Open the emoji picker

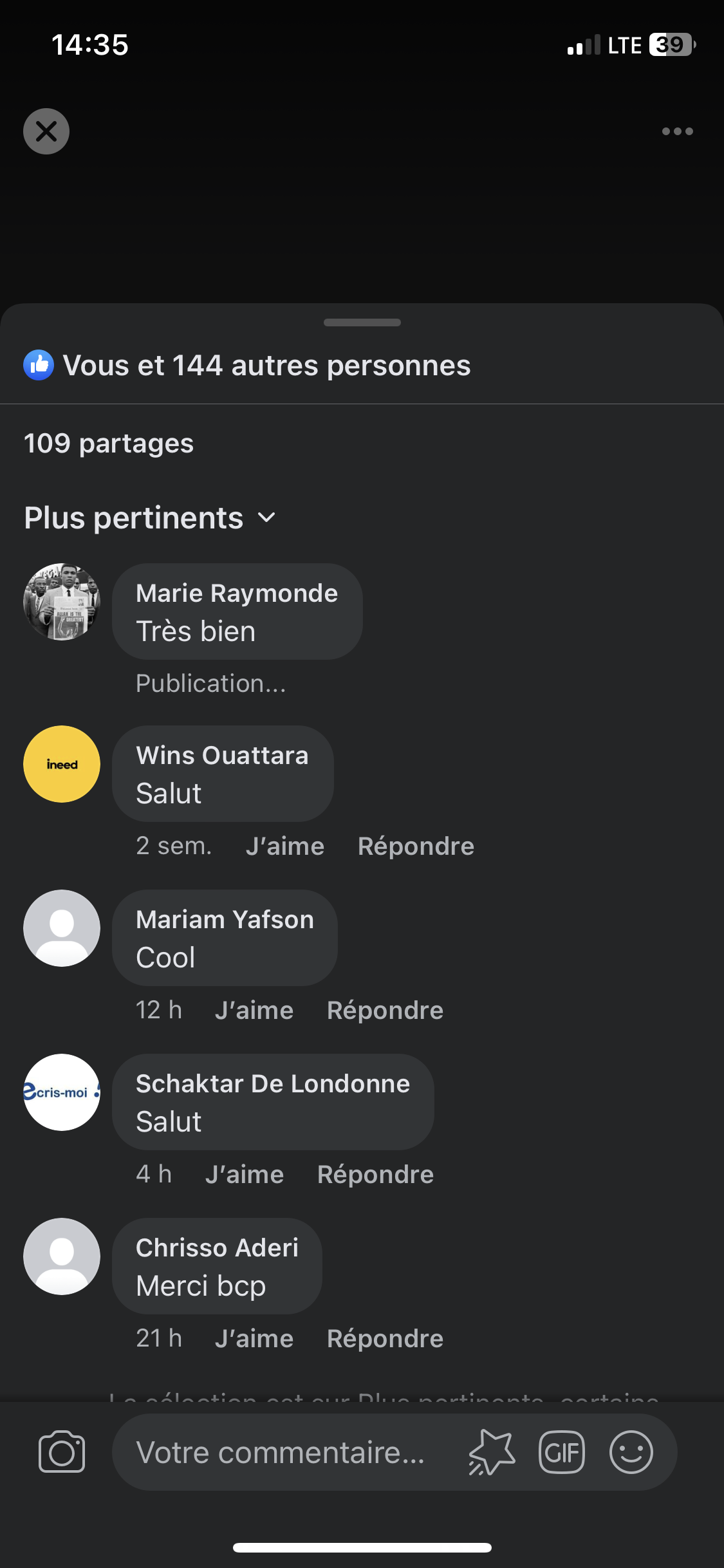click(x=631, y=1452)
